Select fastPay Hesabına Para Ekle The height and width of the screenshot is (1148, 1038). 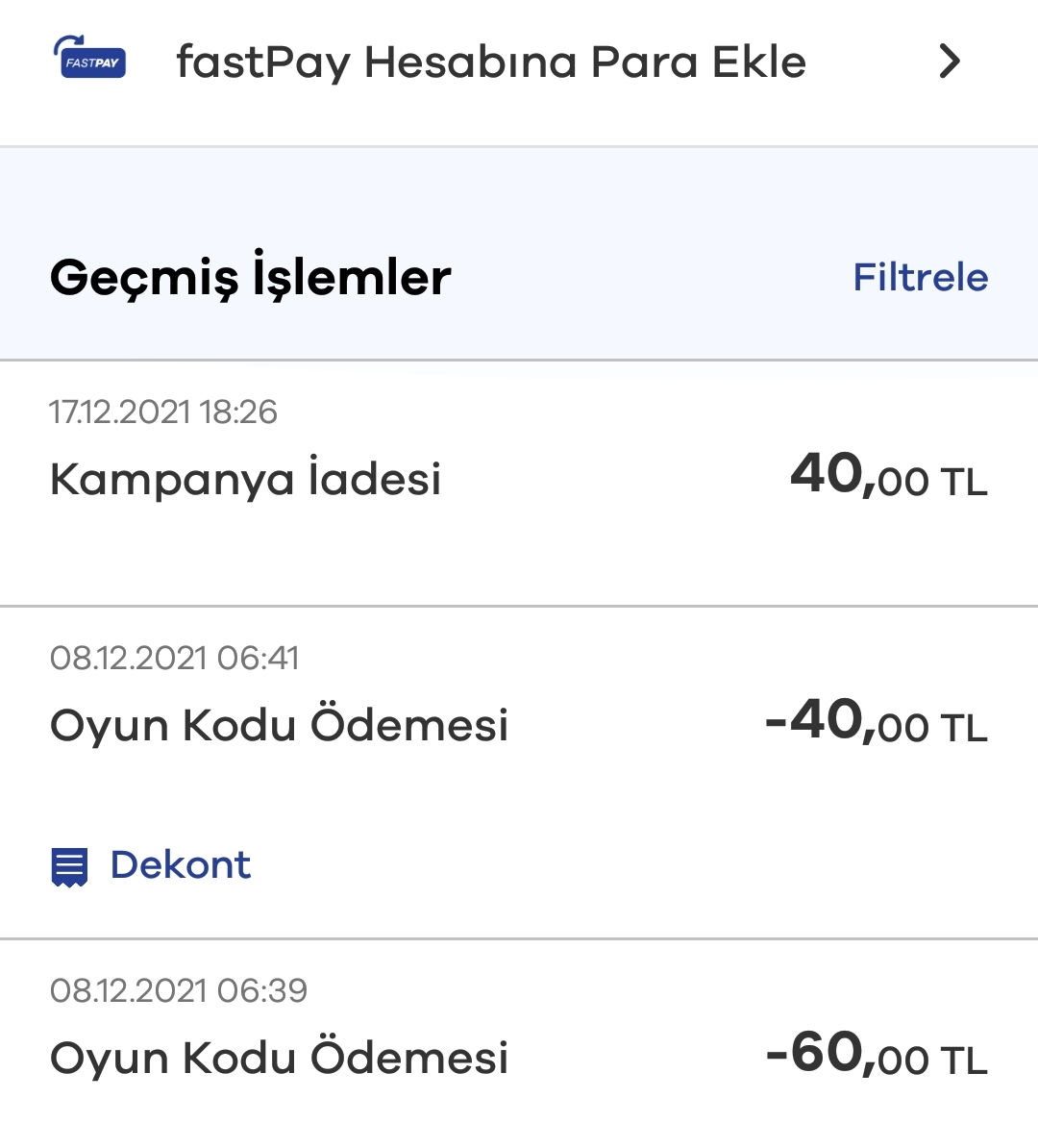pos(493,61)
